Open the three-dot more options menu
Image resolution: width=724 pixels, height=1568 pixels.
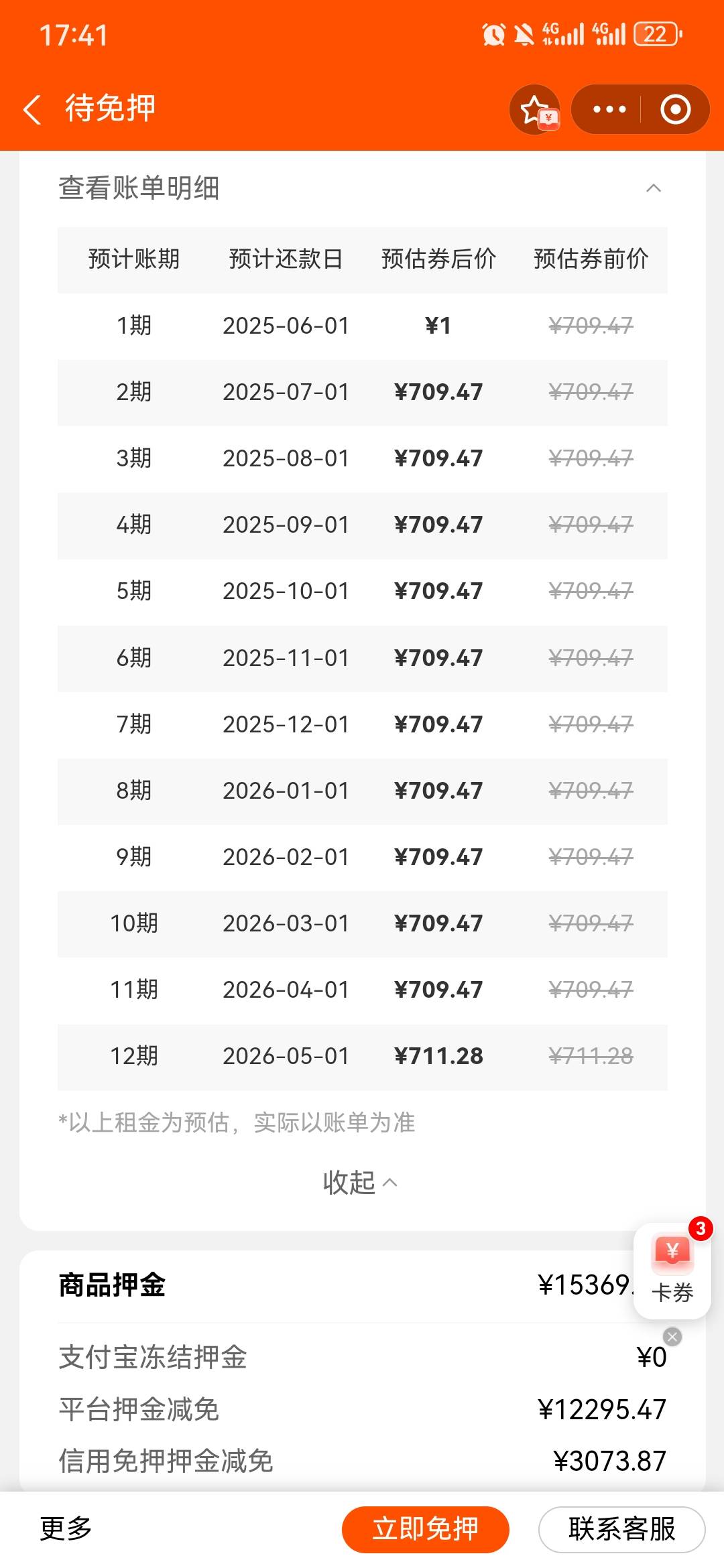[x=609, y=109]
